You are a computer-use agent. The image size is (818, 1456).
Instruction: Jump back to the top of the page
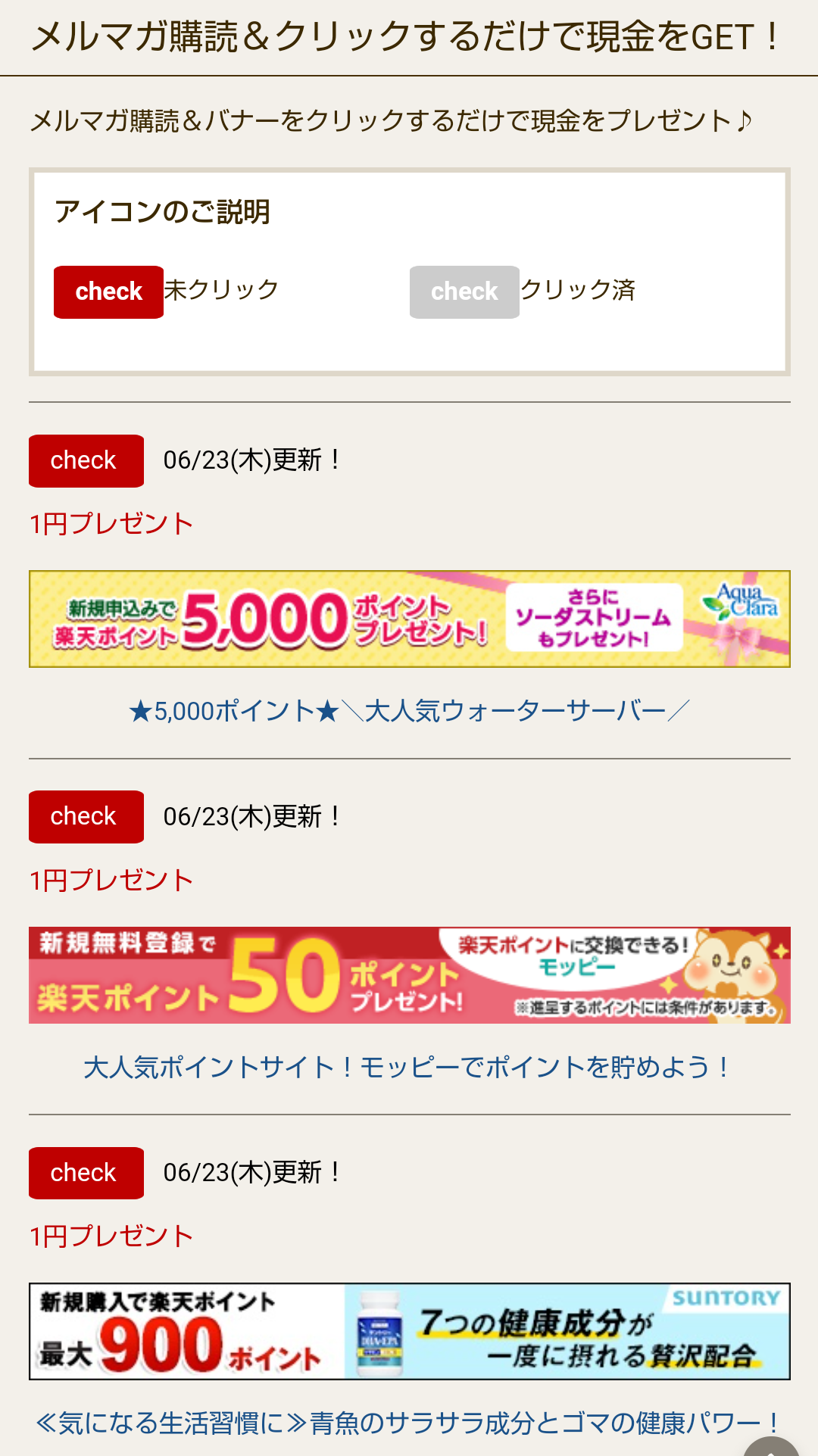(771, 1448)
